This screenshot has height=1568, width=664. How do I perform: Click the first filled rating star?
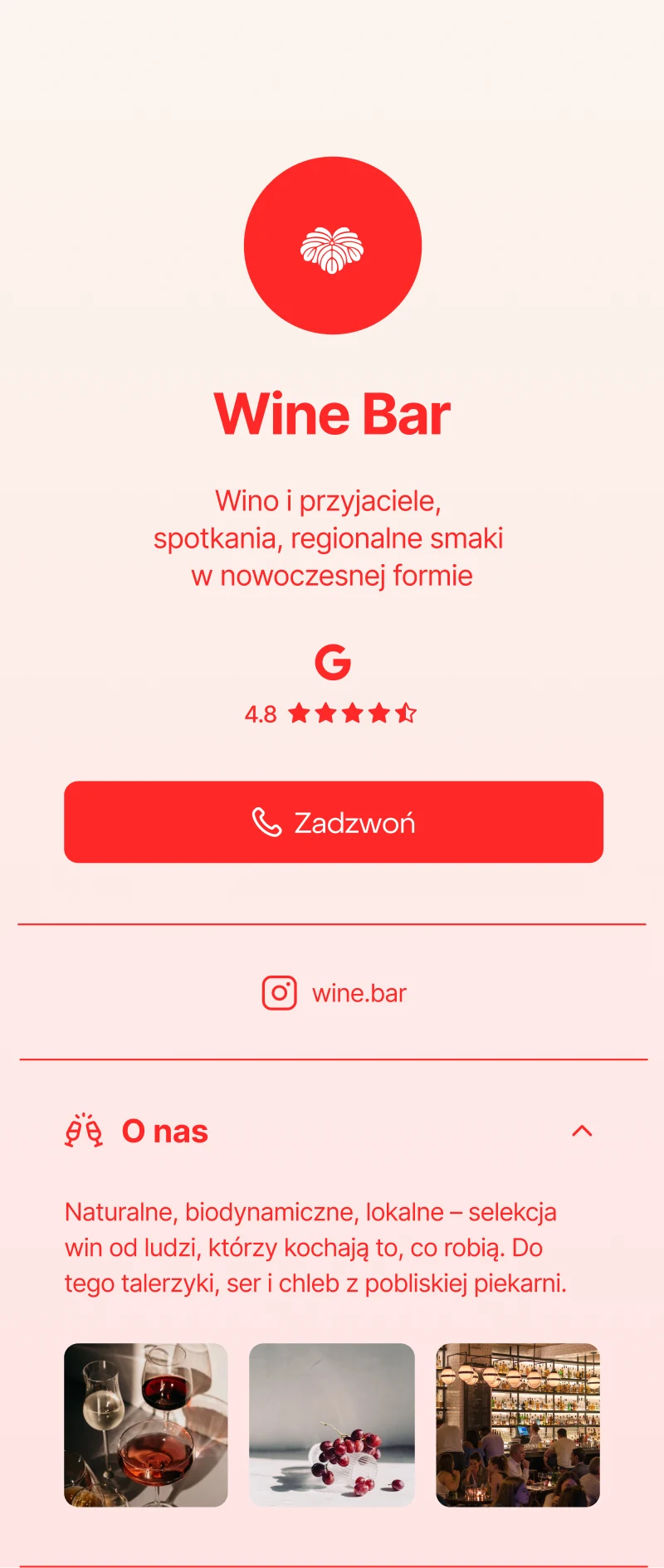click(299, 713)
